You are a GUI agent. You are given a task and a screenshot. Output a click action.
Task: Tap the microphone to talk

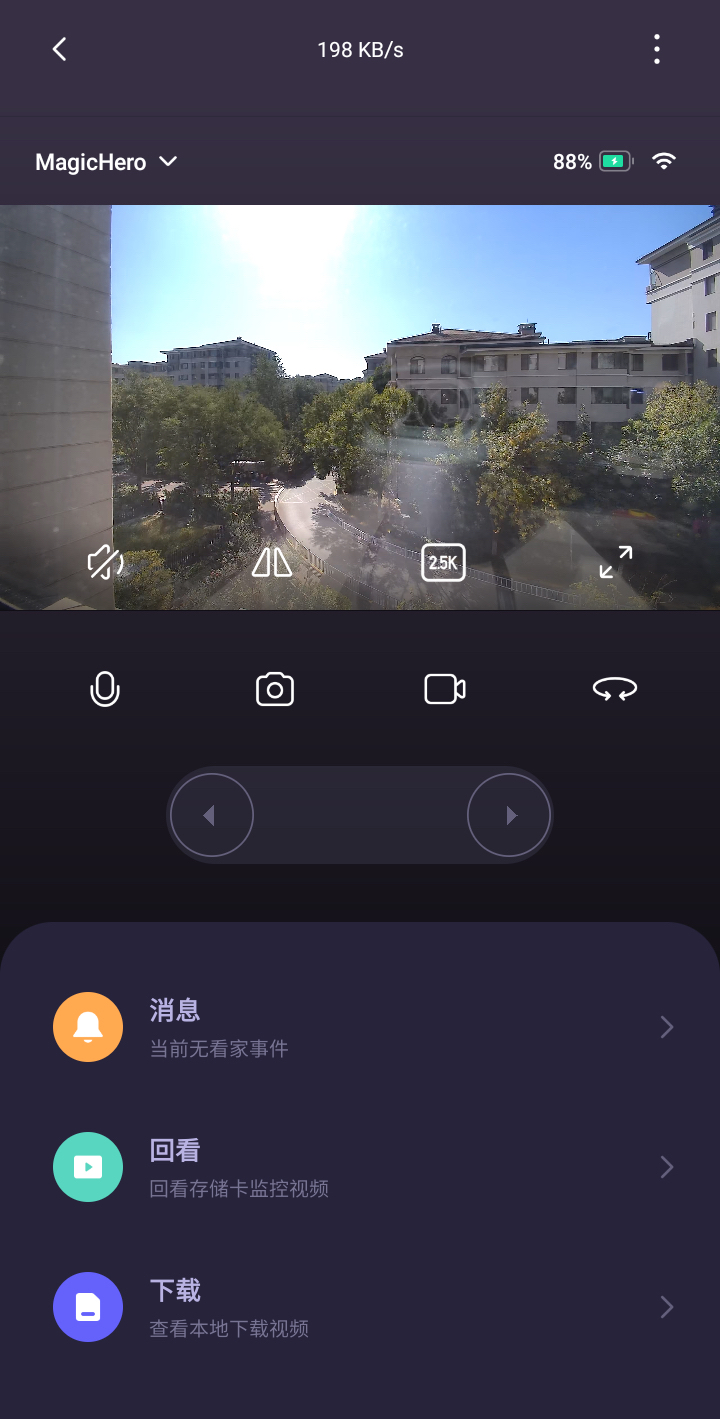[x=105, y=689]
